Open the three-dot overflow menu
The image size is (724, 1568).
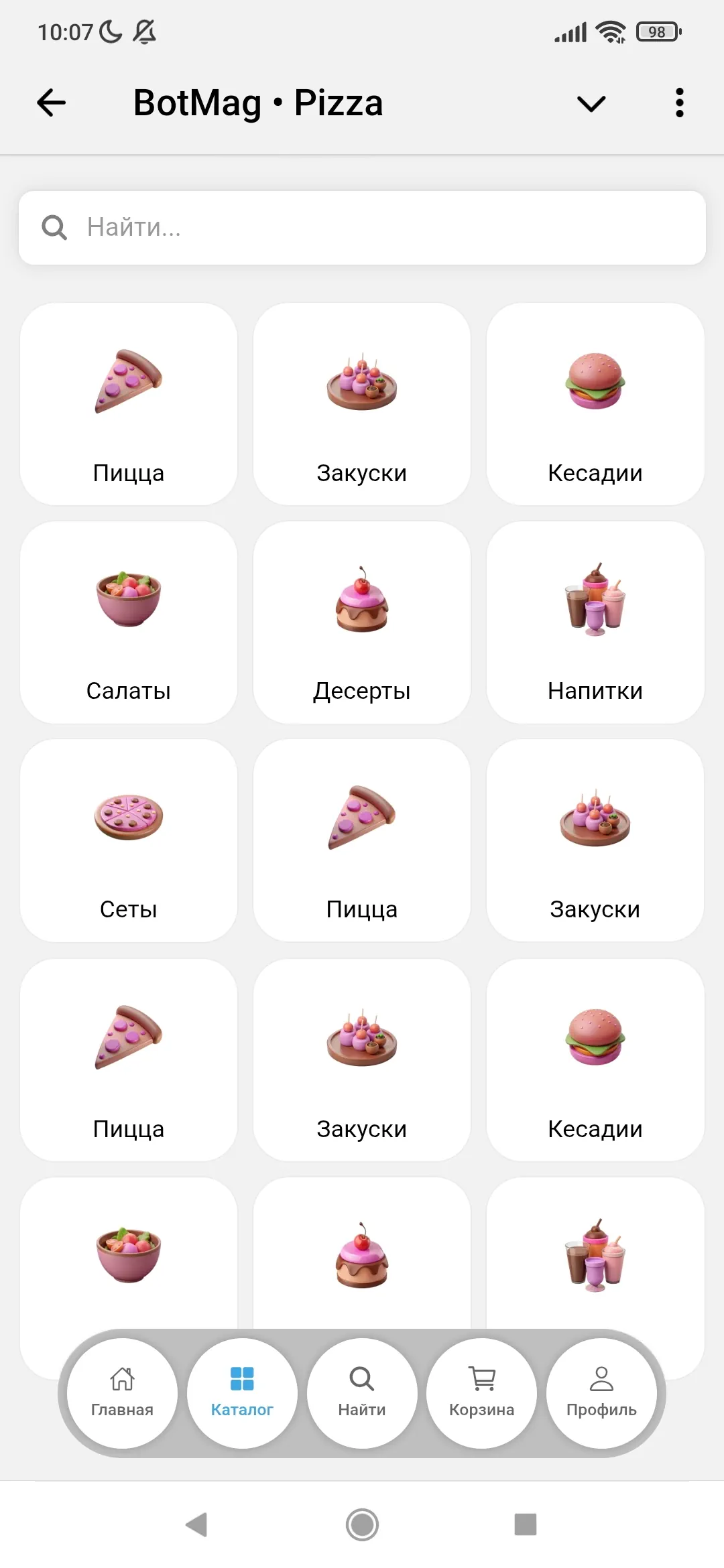pos(679,103)
